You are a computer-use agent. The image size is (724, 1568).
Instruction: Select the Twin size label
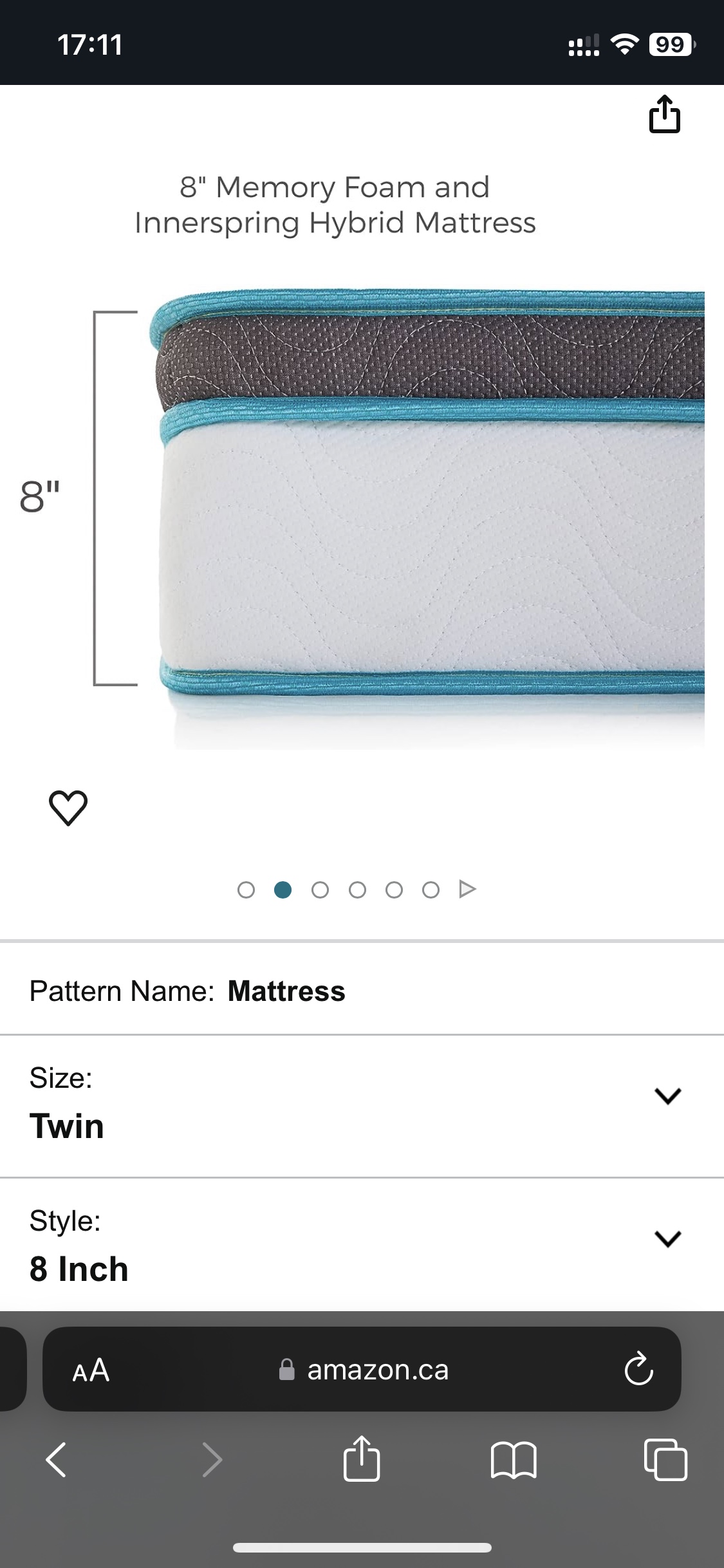pos(68,1125)
